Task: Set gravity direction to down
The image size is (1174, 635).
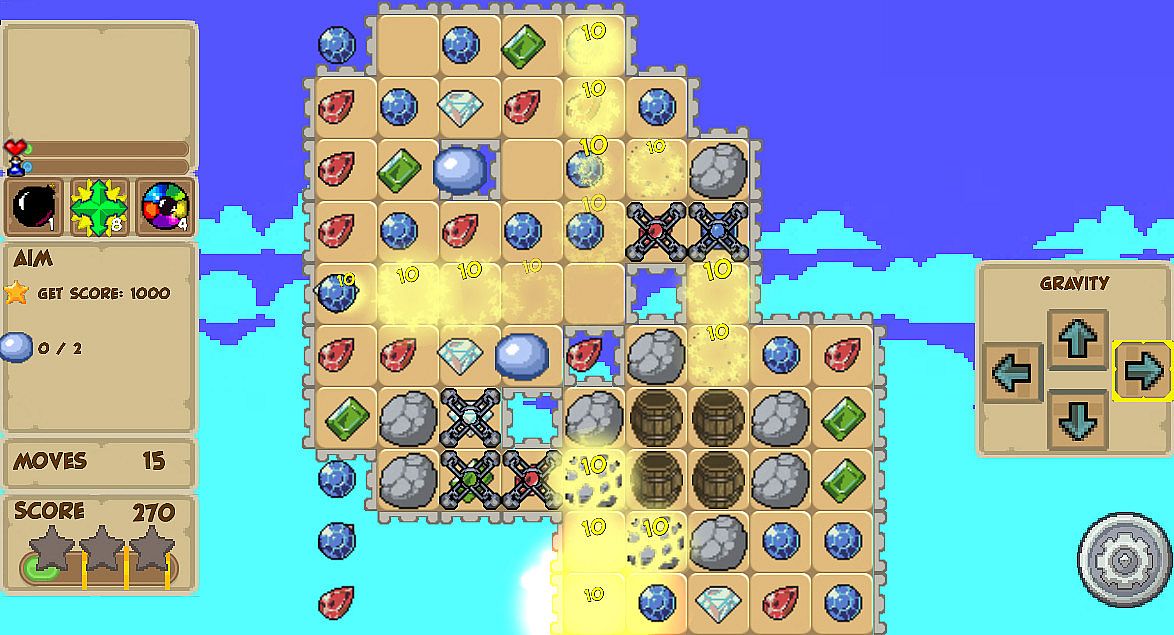Action: (x=1077, y=420)
